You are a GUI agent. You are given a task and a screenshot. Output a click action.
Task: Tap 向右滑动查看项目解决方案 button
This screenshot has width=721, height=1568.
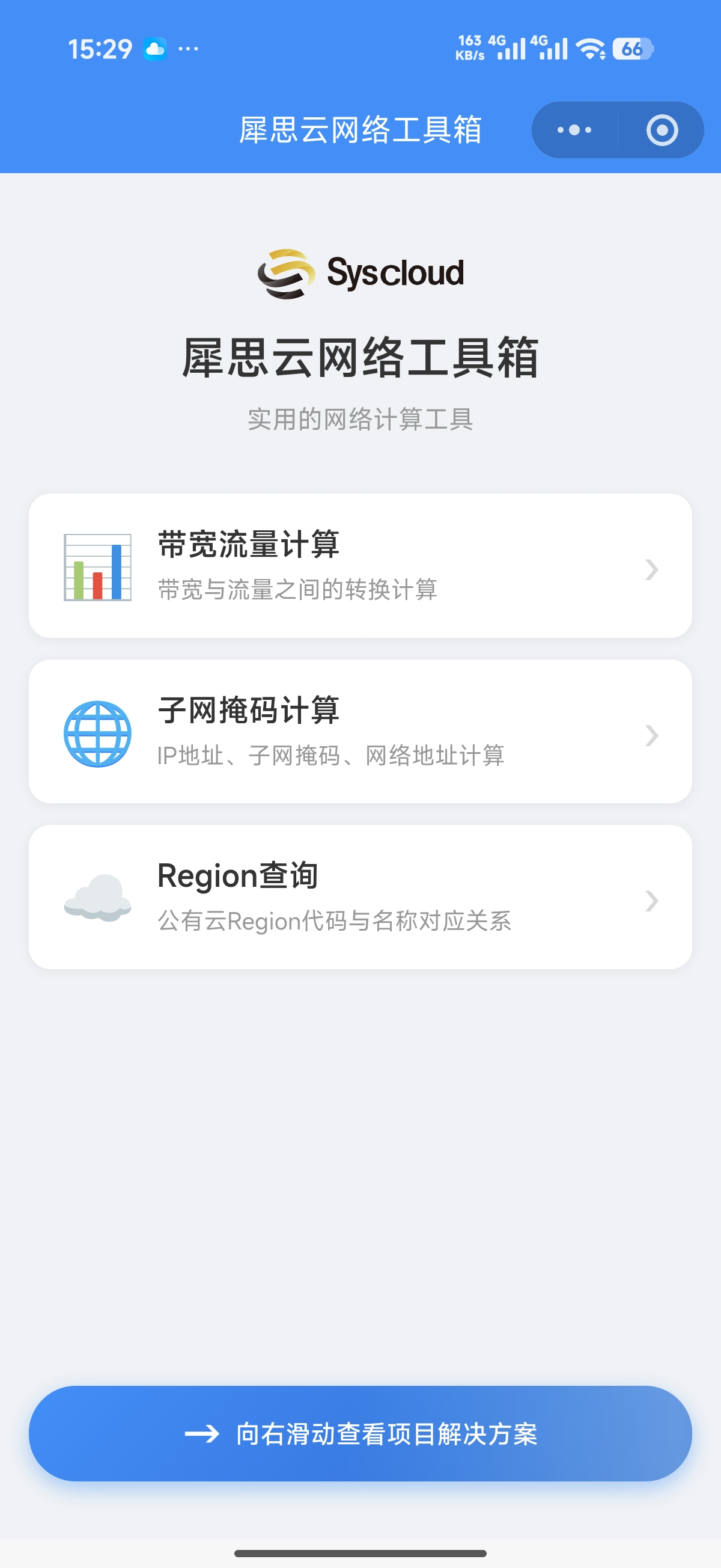359,1433
